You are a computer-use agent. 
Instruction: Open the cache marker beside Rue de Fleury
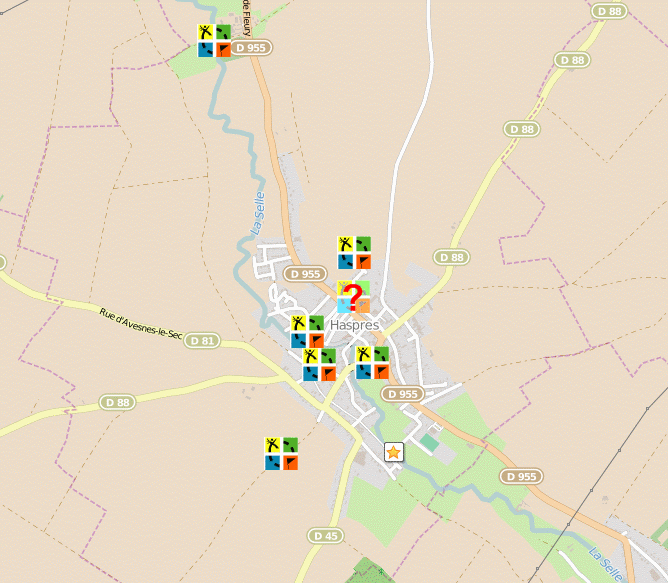coord(214,41)
